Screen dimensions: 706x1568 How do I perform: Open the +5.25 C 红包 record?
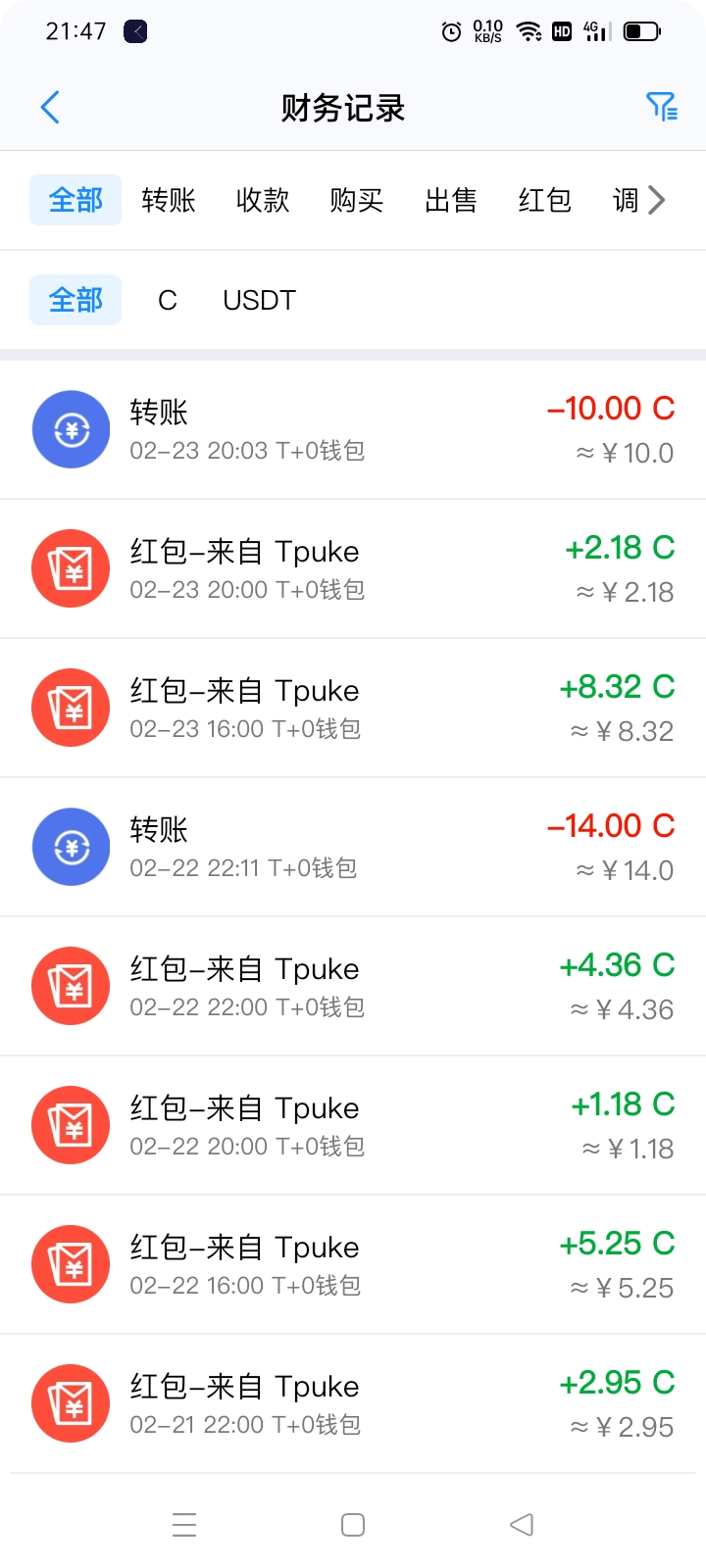[353, 1264]
